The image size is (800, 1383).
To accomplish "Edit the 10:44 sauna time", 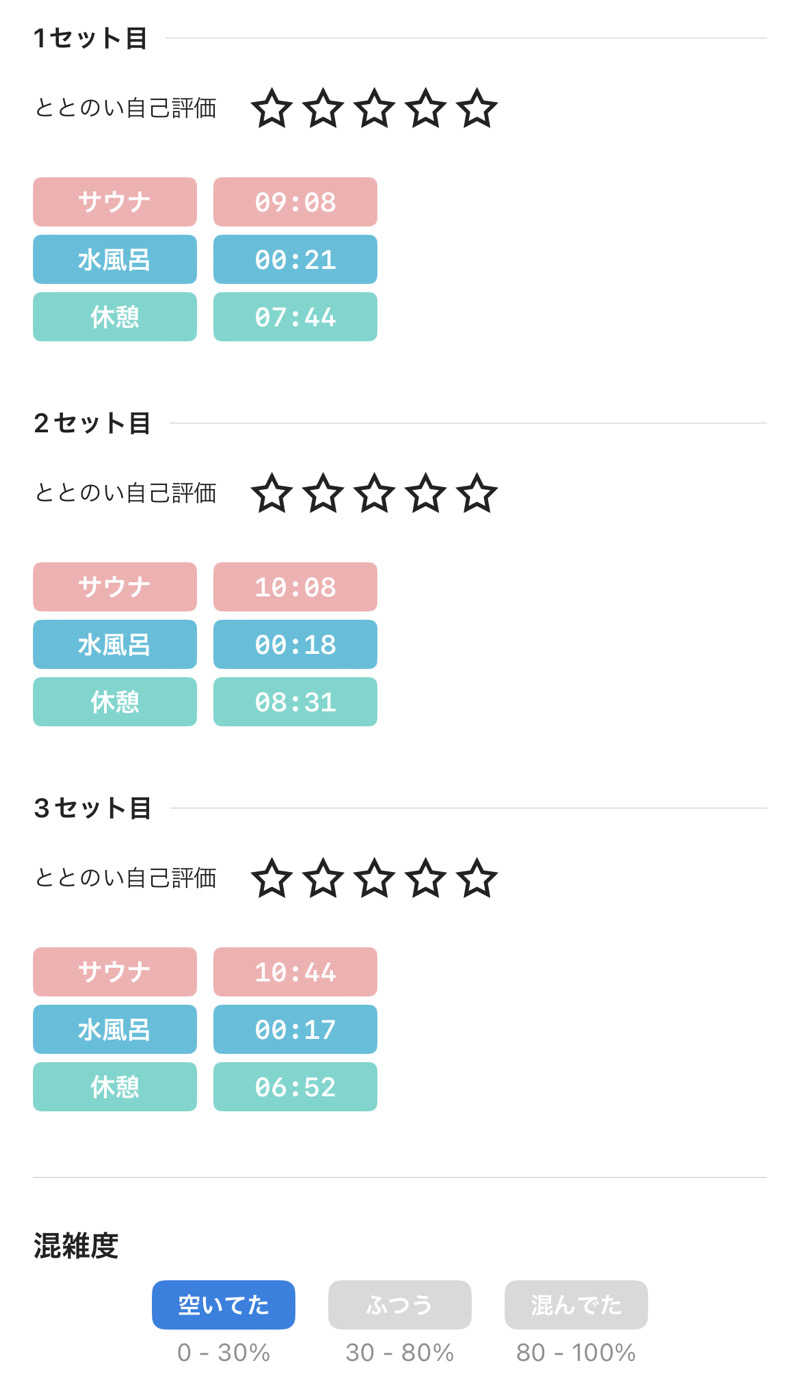I will point(295,972).
